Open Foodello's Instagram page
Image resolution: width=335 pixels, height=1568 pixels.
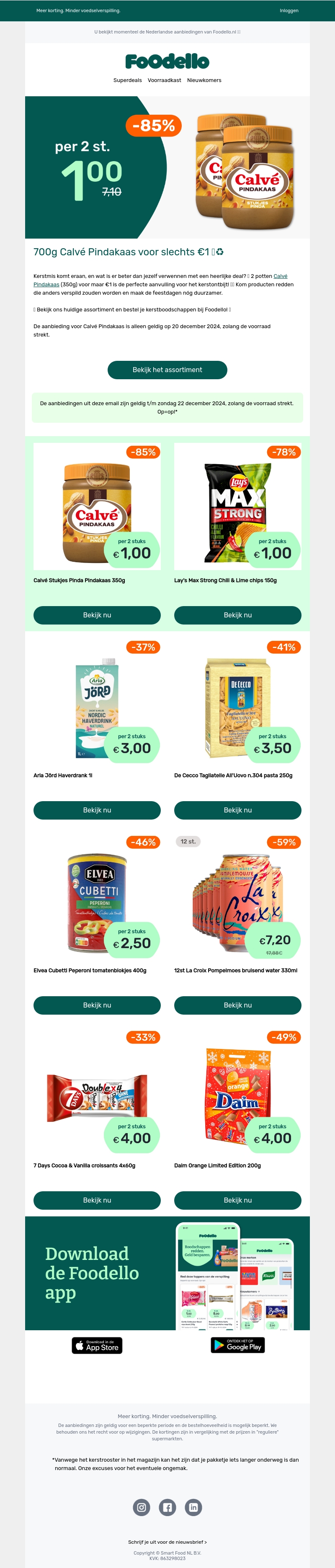coord(141,1507)
